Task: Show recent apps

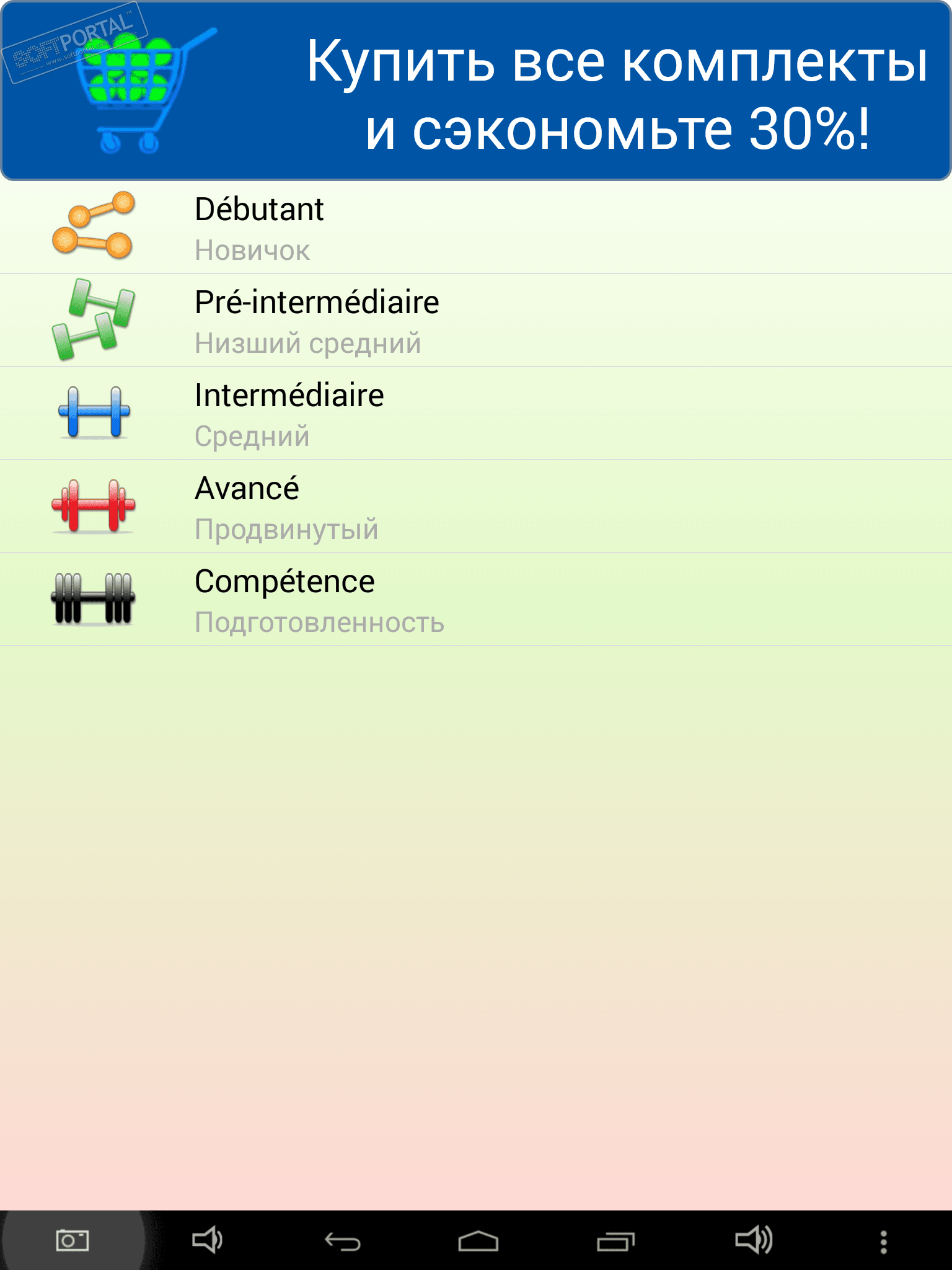Action: (x=615, y=1241)
